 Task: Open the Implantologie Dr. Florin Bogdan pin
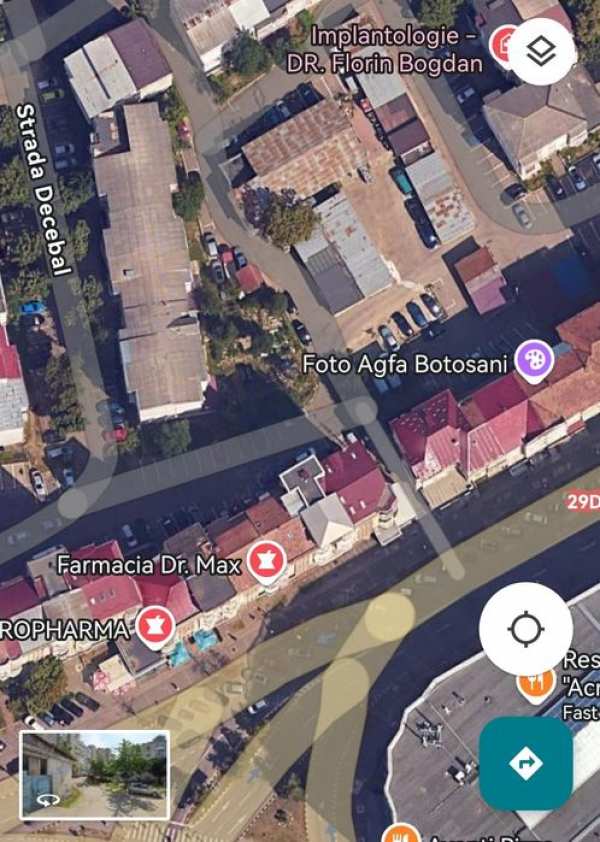[x=505, y=44]
